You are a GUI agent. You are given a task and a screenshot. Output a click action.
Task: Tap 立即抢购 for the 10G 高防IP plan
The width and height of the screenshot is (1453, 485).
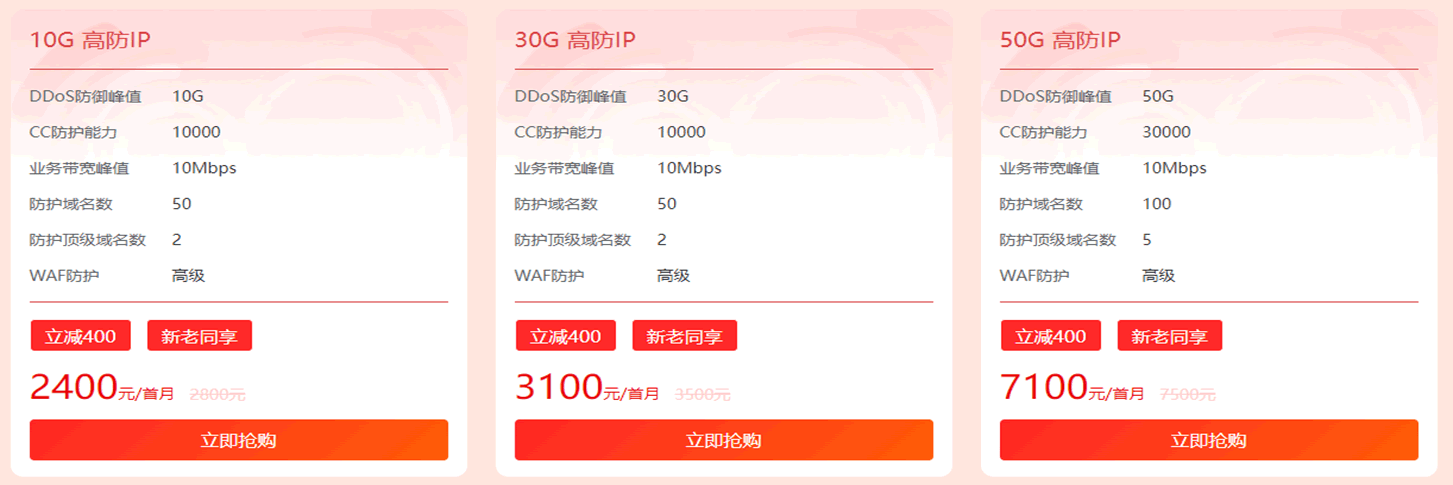(x=238, y=440)
